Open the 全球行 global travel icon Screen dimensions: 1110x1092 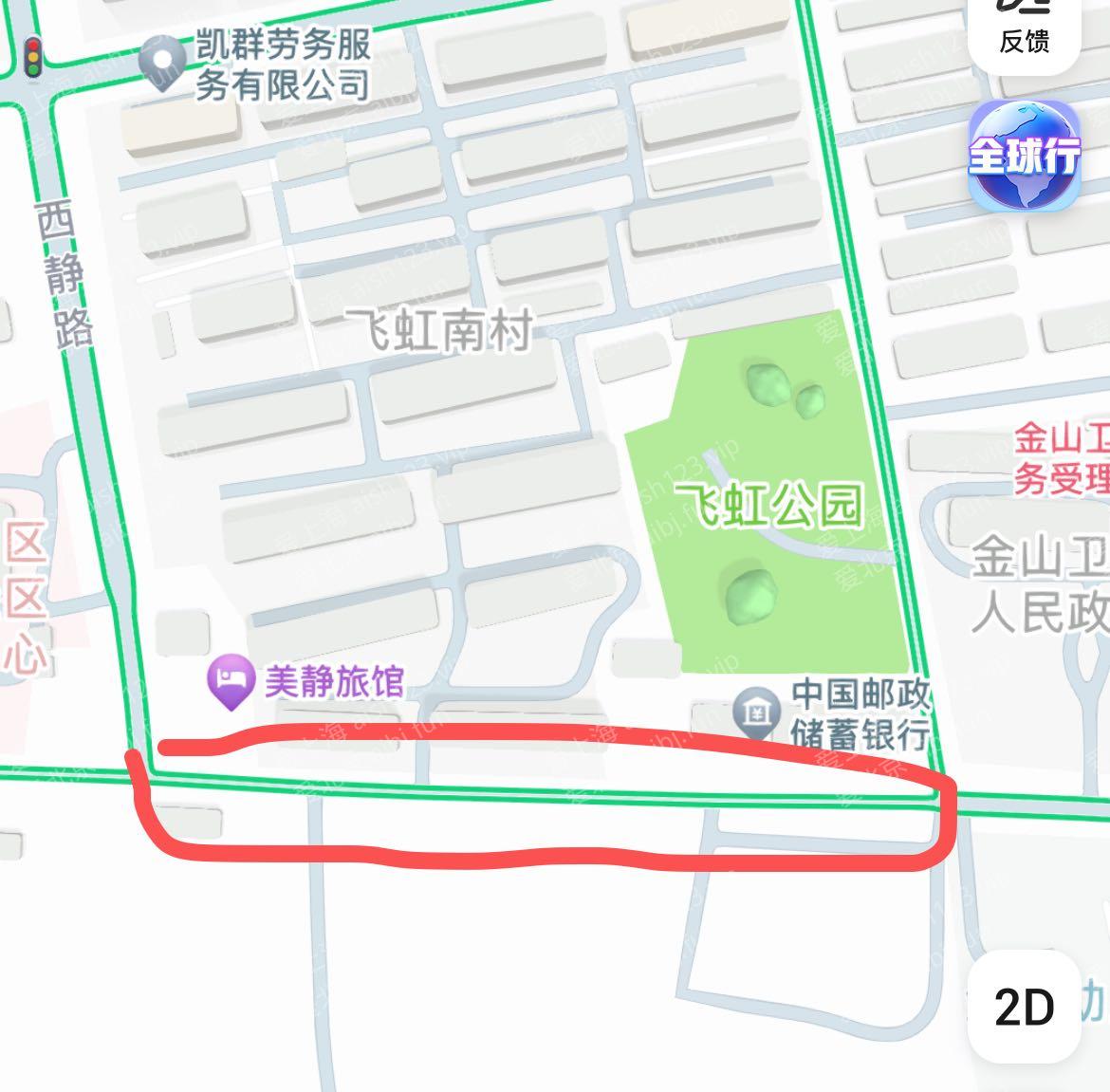tap(1024, 155)
